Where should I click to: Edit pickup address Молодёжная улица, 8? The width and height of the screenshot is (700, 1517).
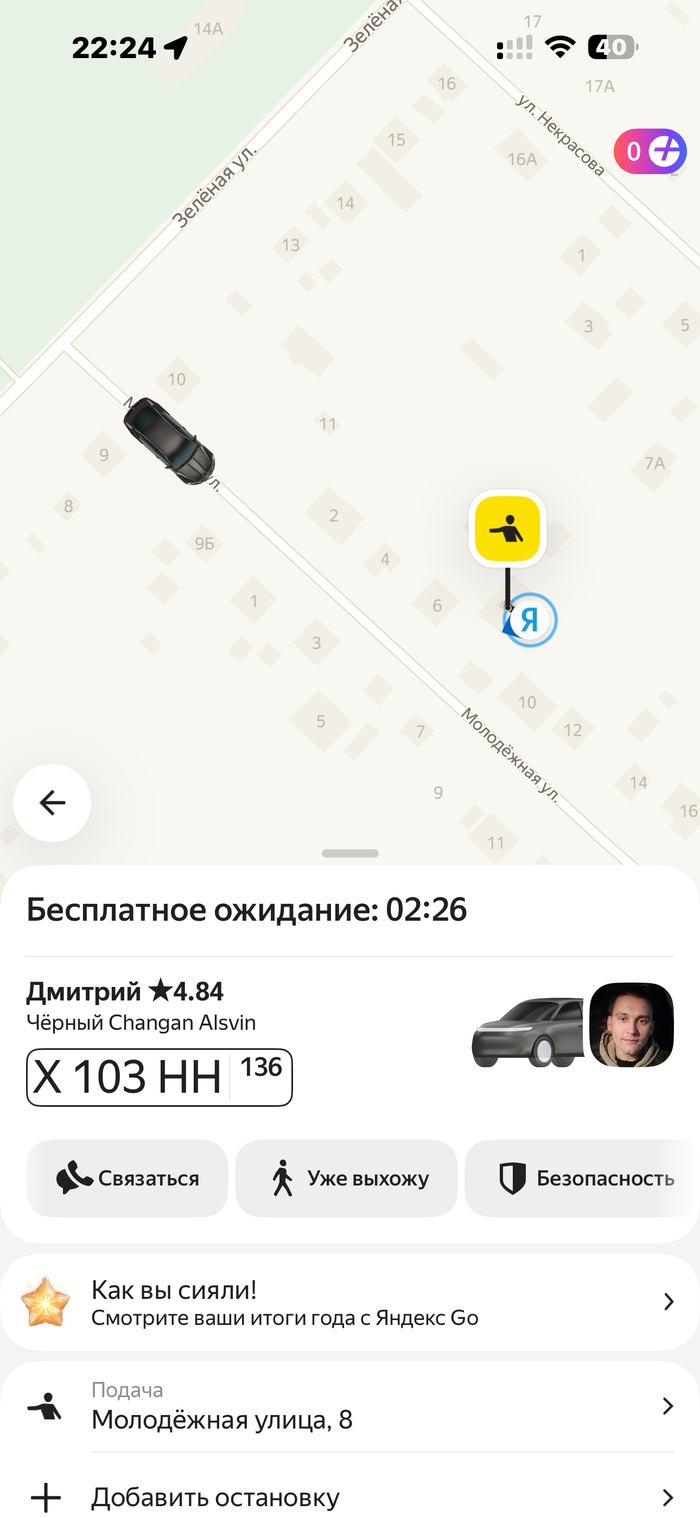[349, 1406]
